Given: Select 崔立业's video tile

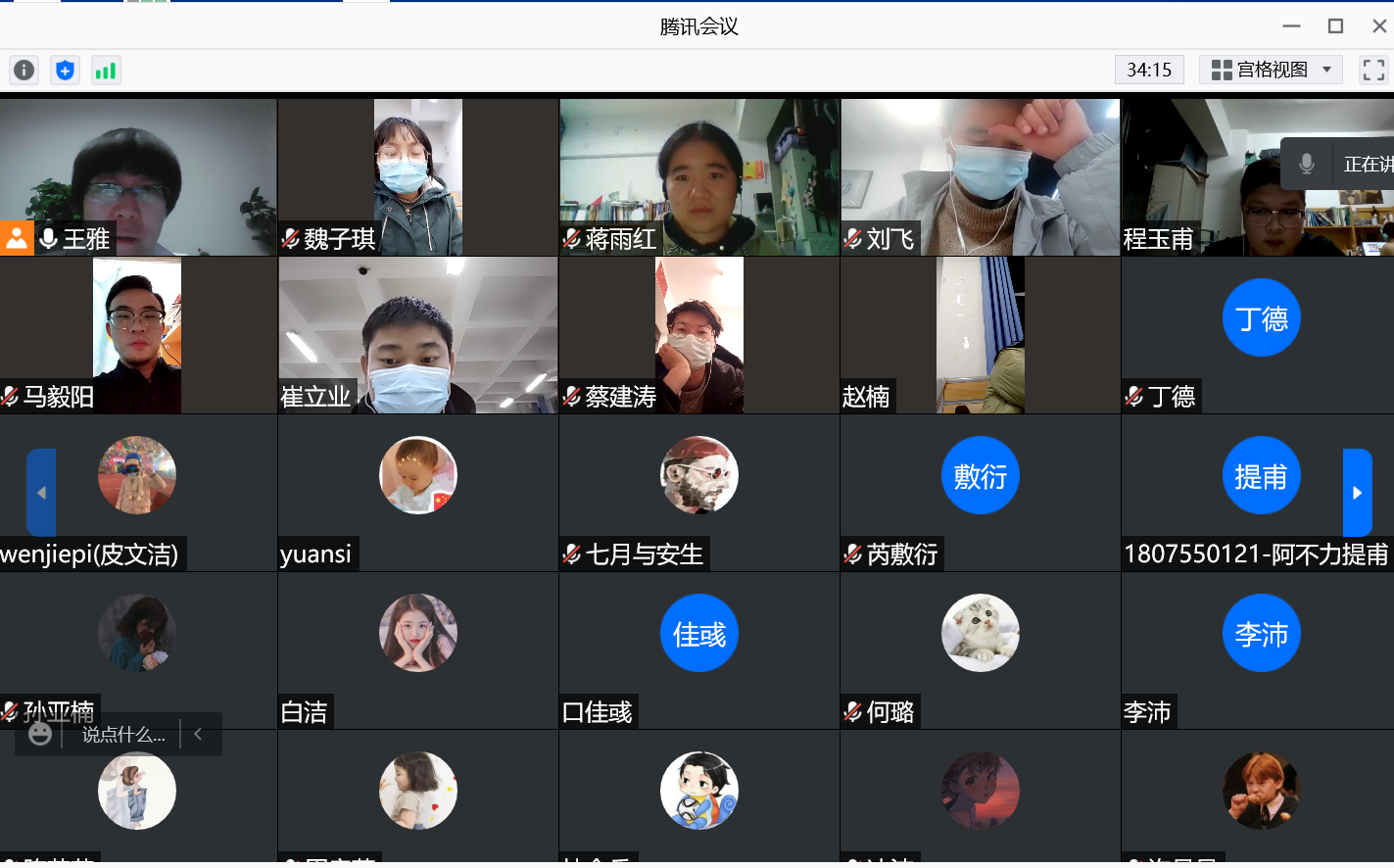Looking at the screenshot, I should click(417, 335).
